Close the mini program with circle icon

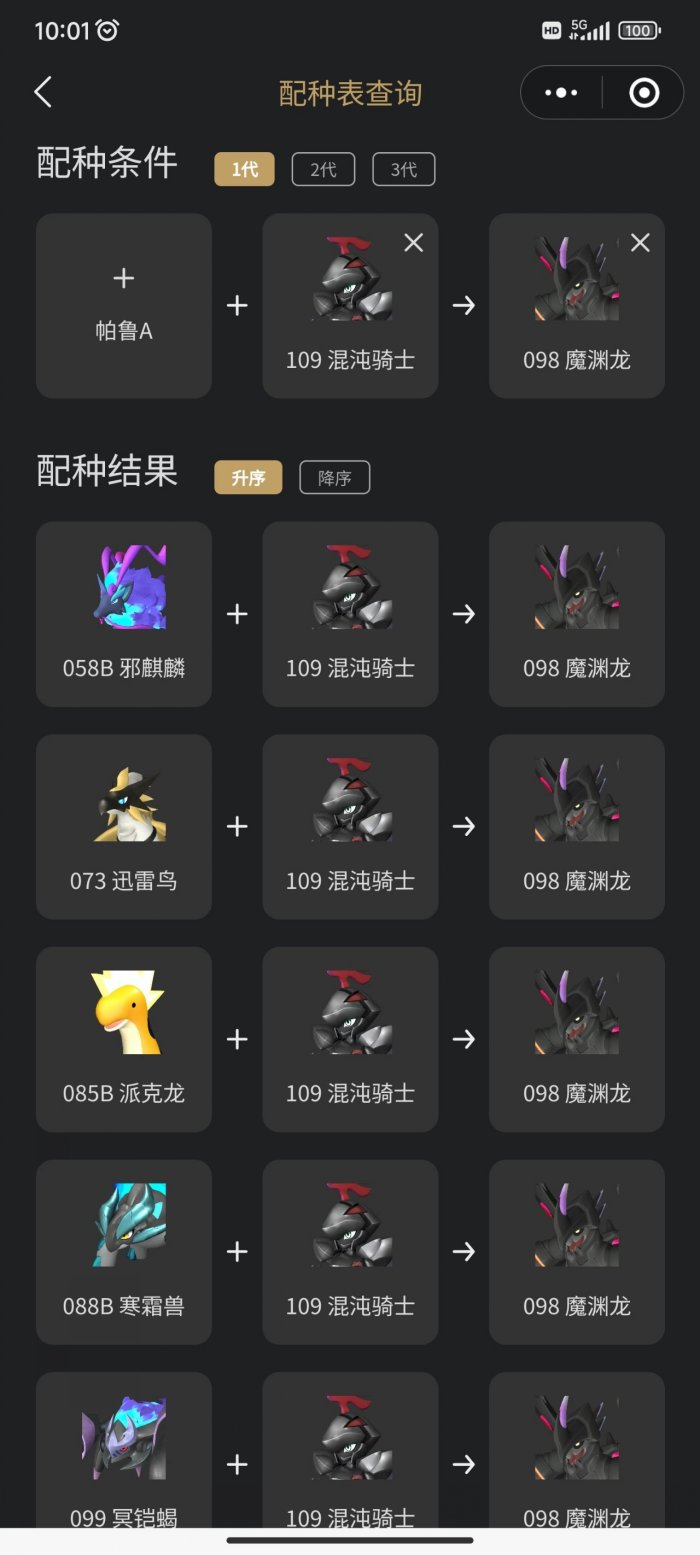coord(644,93)
